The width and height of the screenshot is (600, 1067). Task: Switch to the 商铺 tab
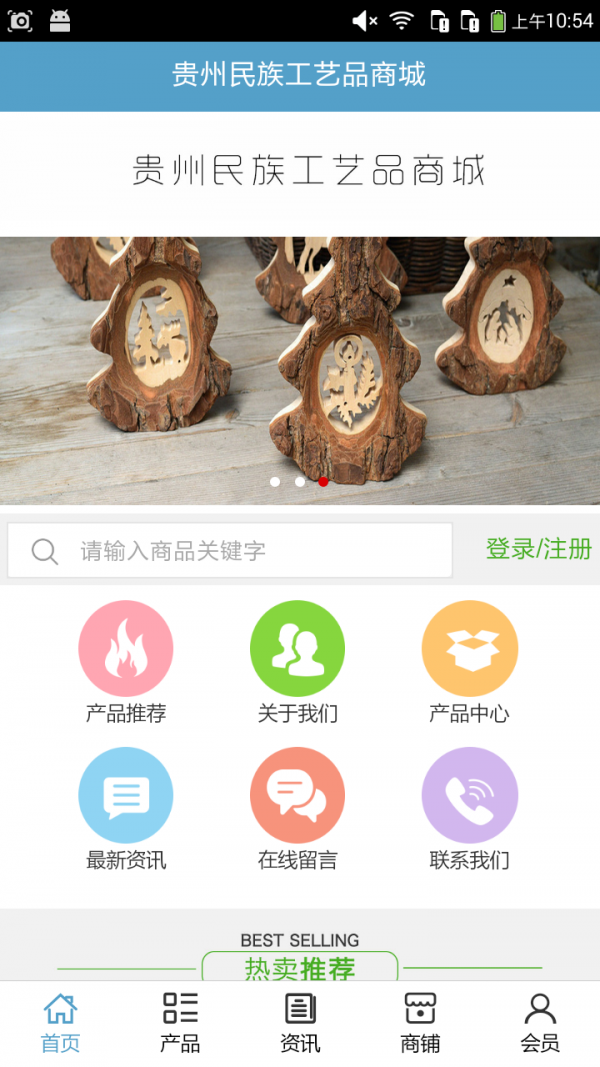[x=420, y=1023]
